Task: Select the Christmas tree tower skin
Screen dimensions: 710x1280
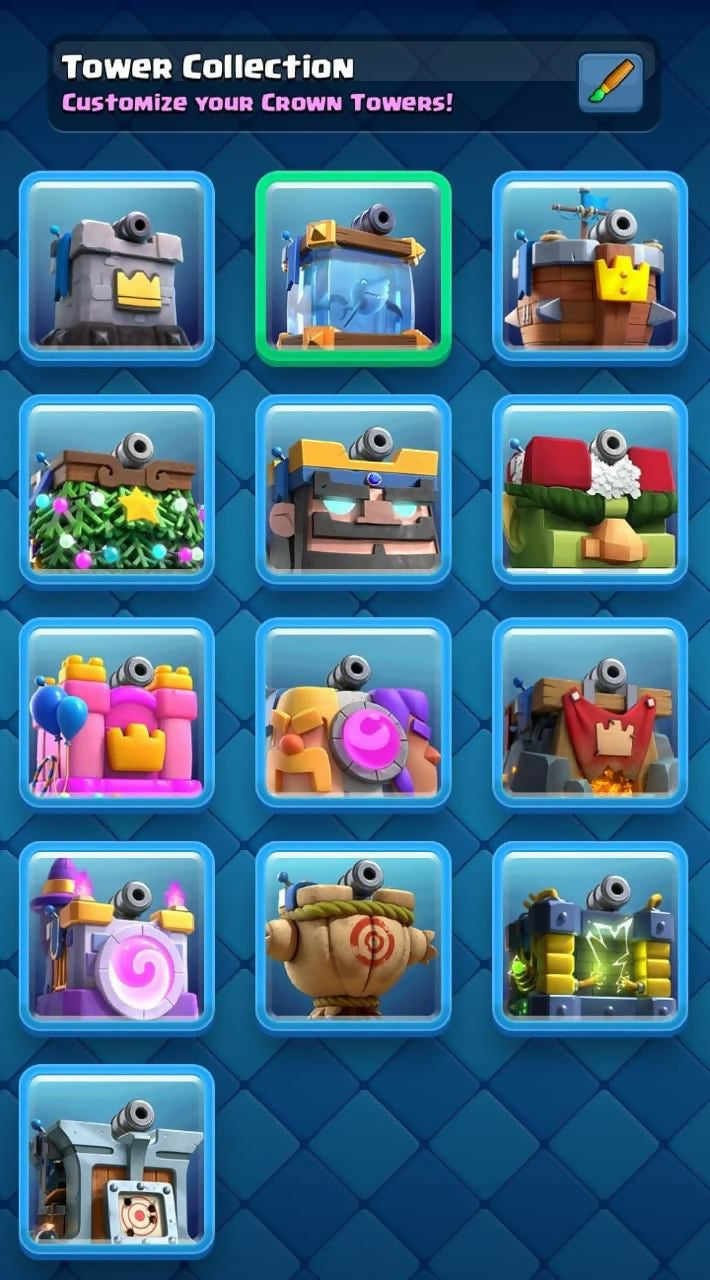Action: click(x=117, y=491)
